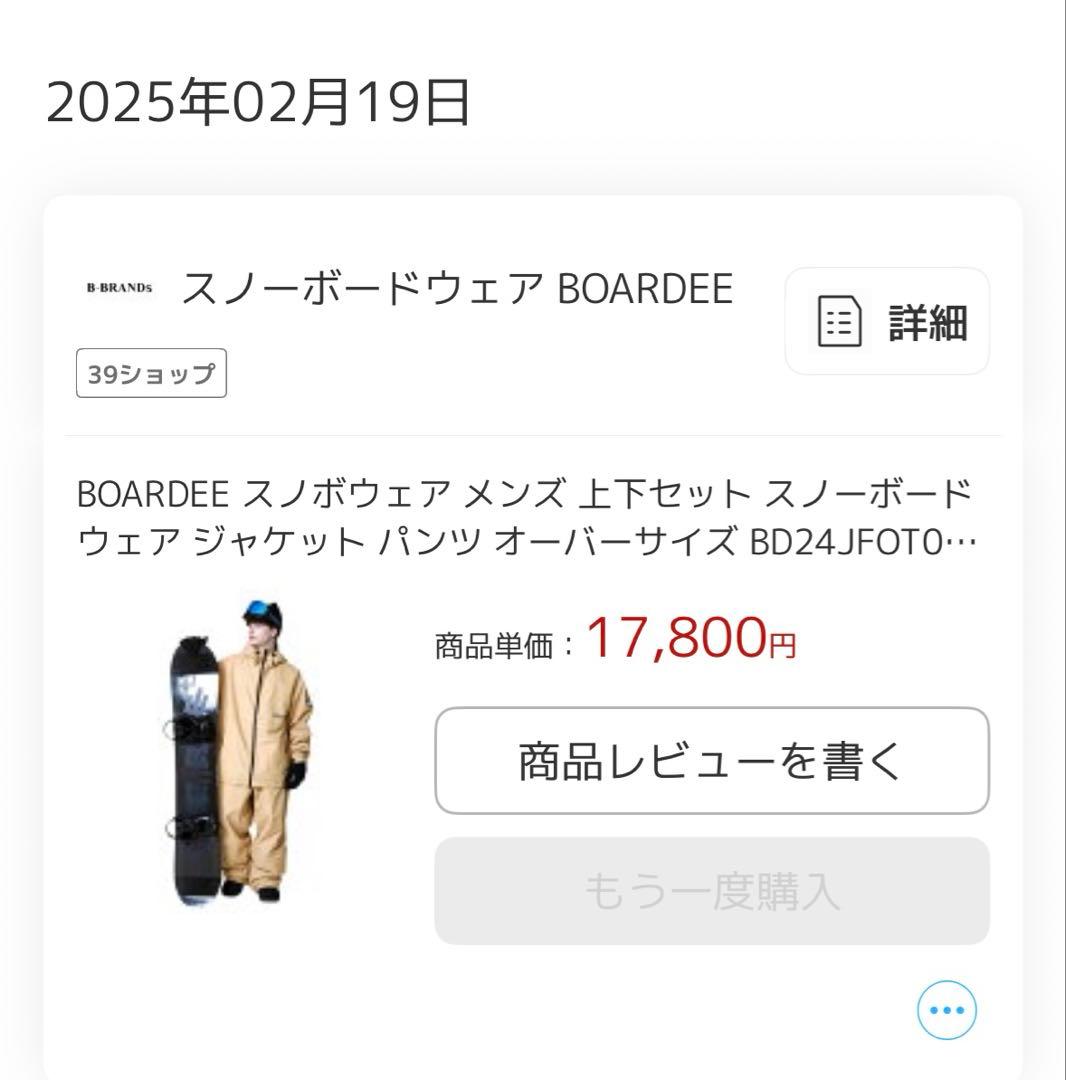Click the receipt-style icon beside 詳細
1066x1080 pixels.
(x=840, y=320)
